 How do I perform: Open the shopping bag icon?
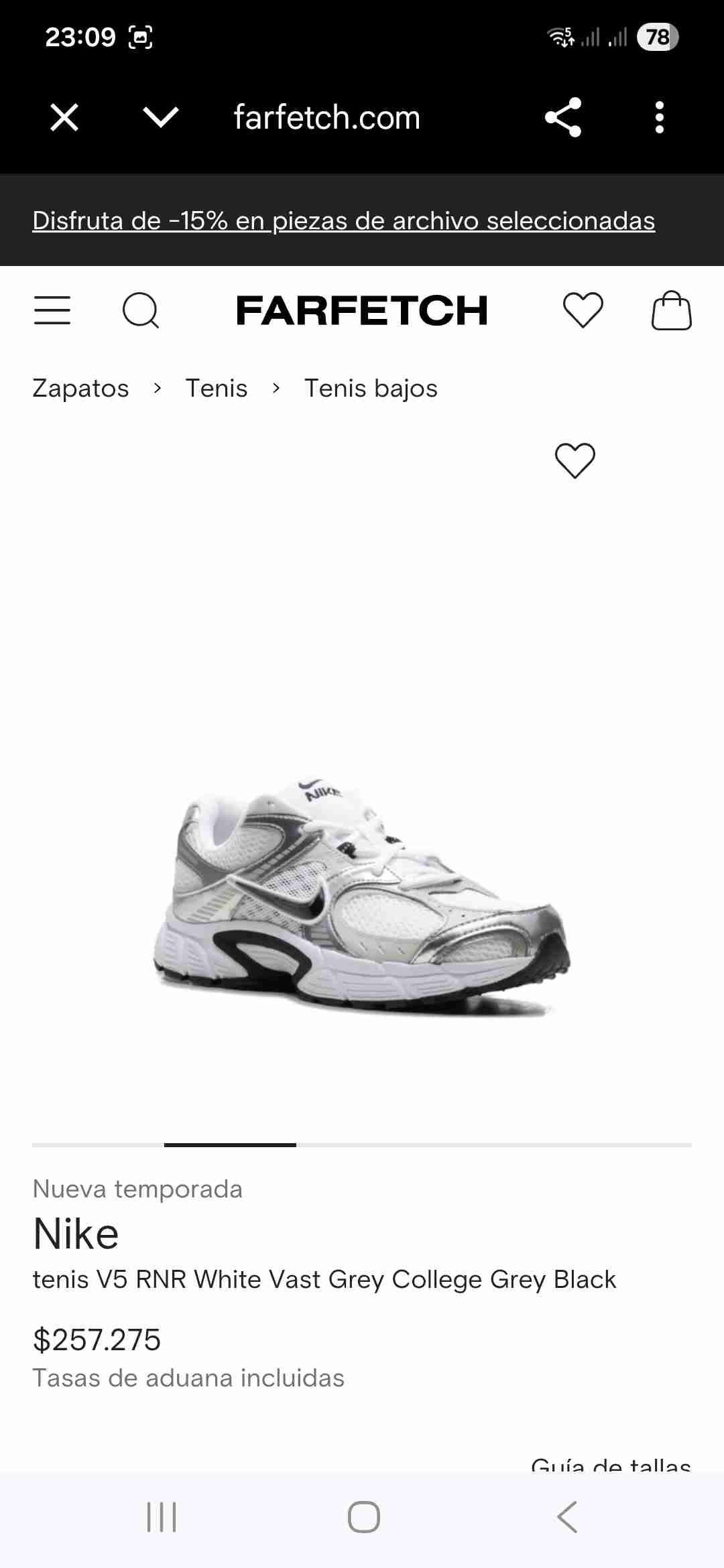670,310
